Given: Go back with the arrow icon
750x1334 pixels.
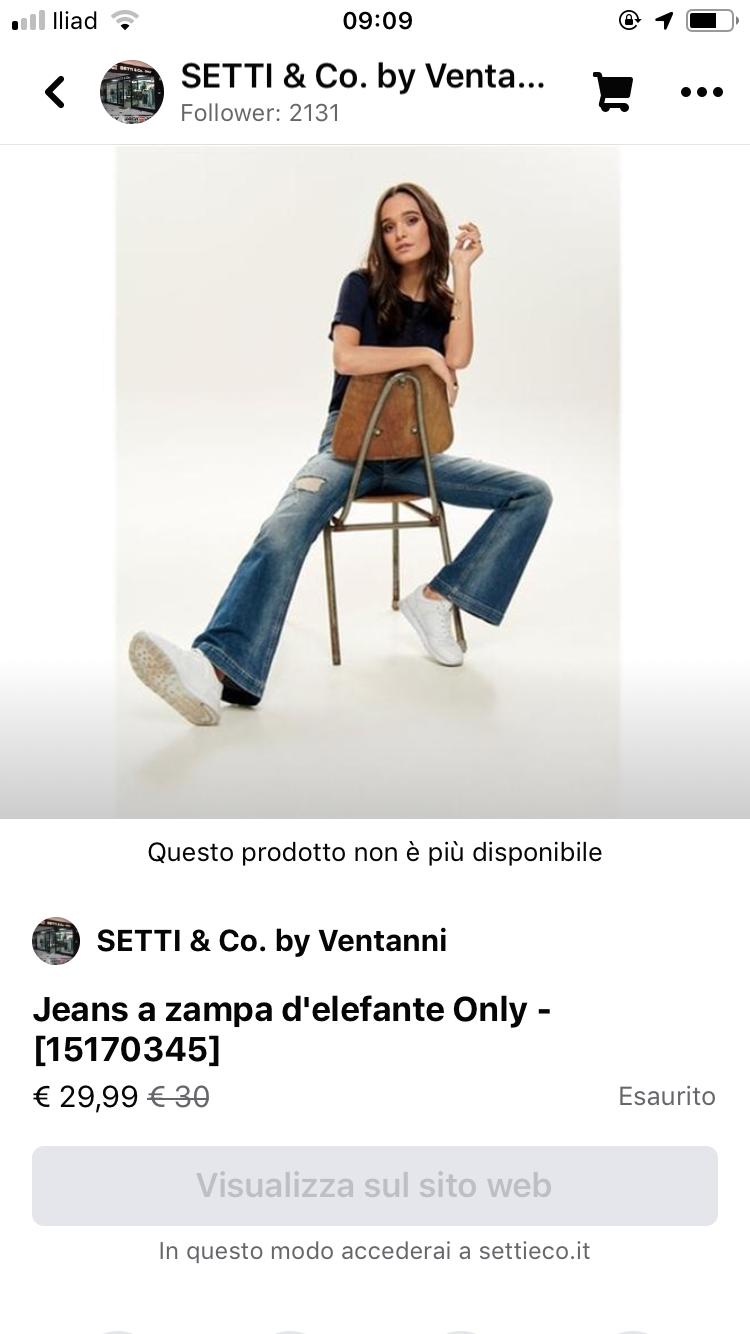Looking at the screenshot, I should (x=55, y=92).
